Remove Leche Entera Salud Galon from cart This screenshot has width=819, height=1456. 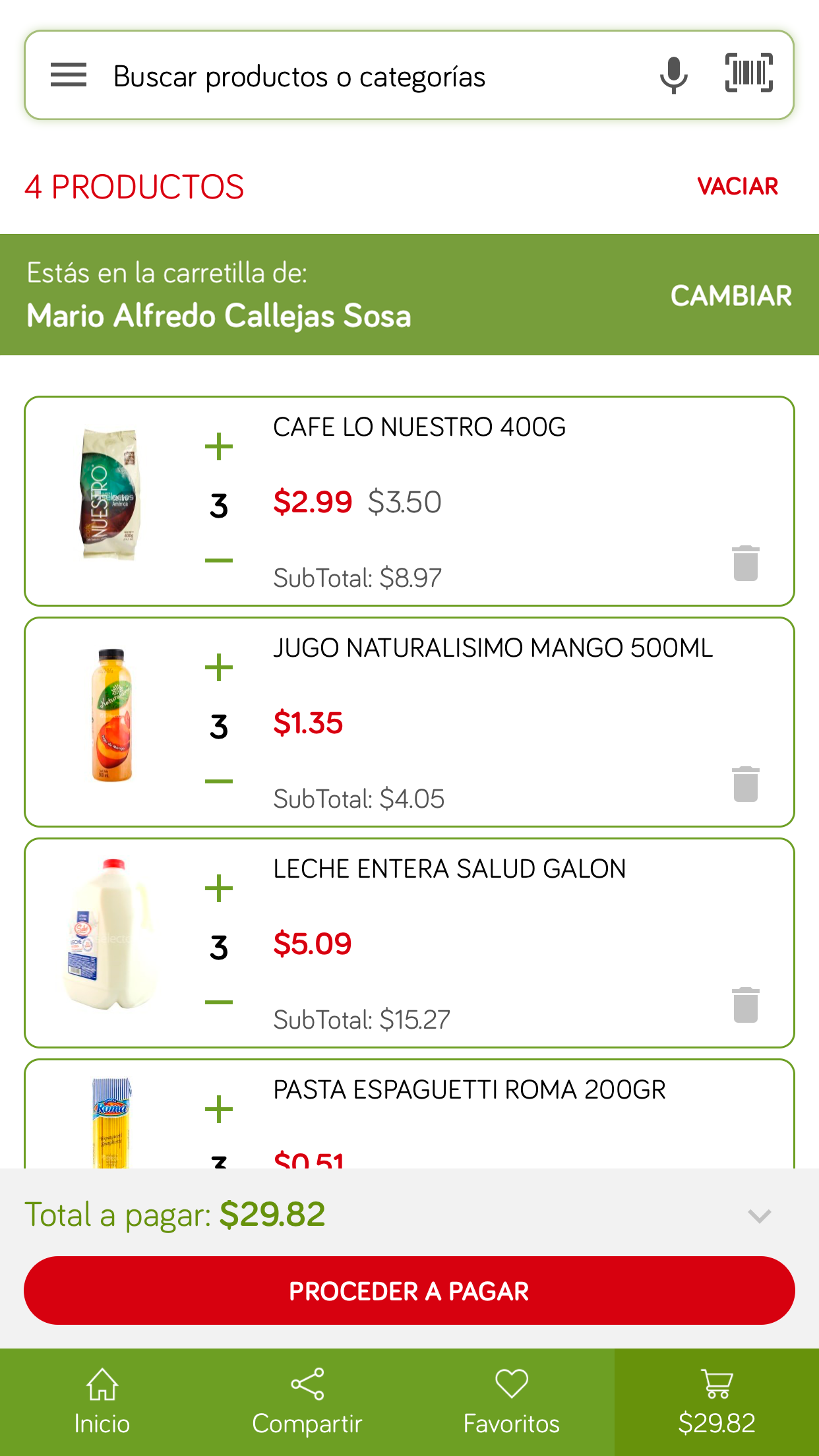coord(746,1005)
